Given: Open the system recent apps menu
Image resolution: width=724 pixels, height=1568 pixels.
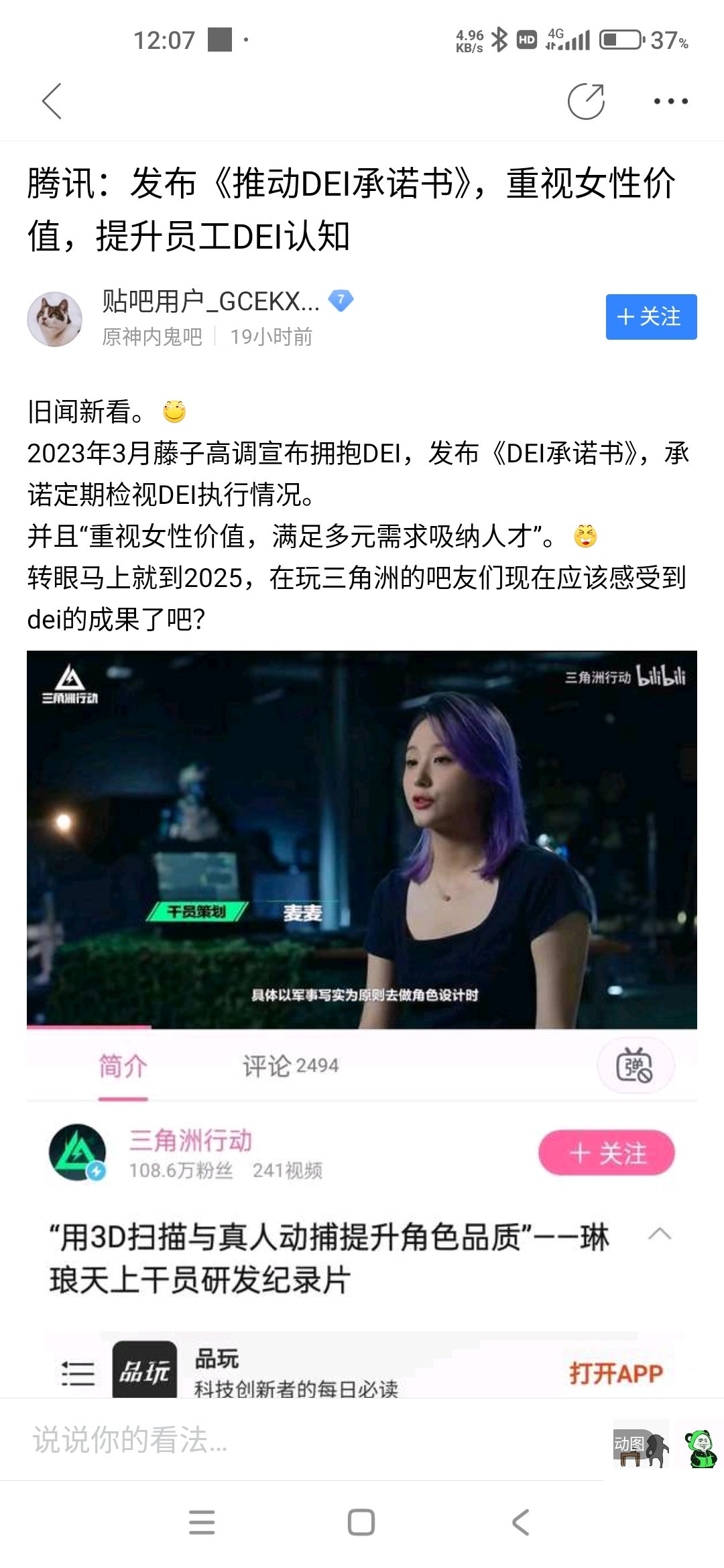Looking at the screenshot, I should (202, 1522).
